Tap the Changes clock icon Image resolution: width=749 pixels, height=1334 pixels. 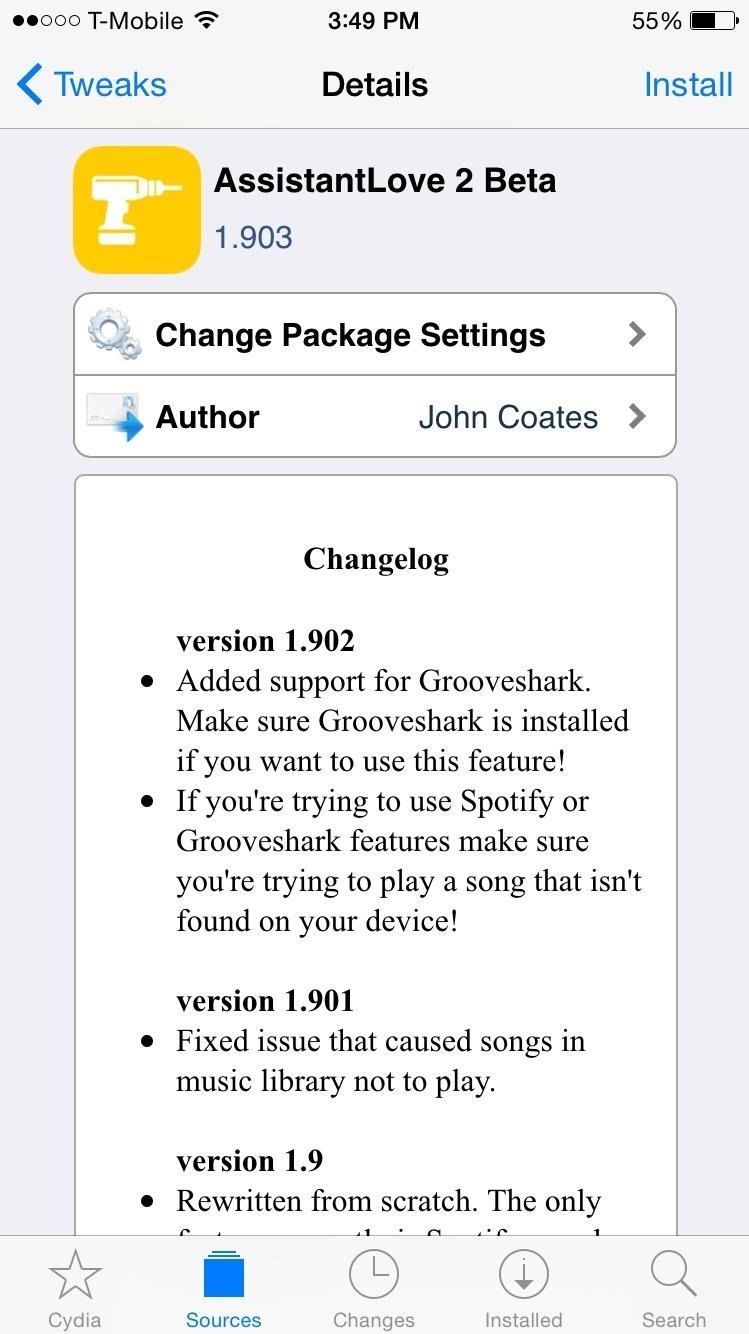373,1274
